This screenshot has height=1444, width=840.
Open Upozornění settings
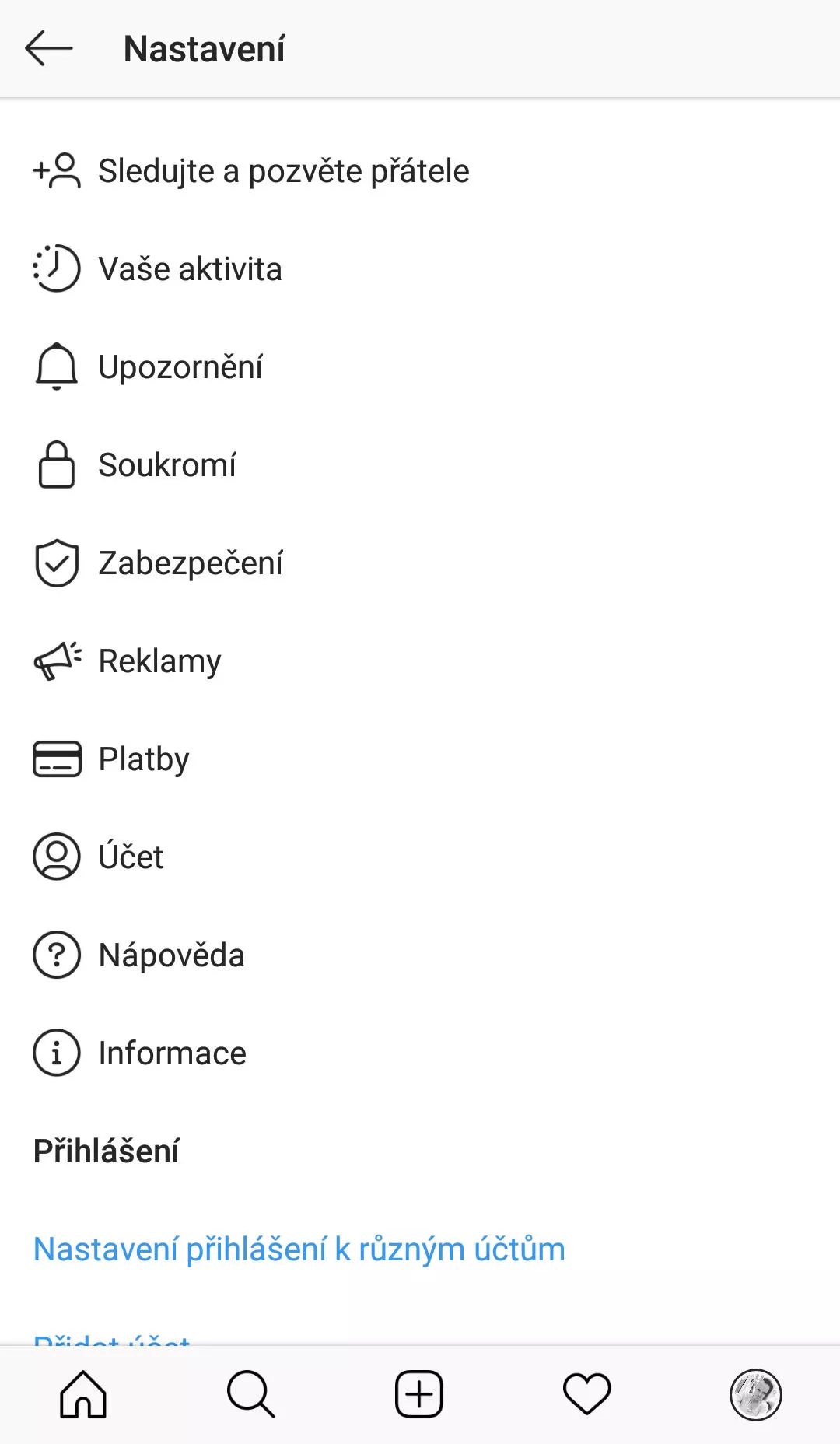coord(420,367)
